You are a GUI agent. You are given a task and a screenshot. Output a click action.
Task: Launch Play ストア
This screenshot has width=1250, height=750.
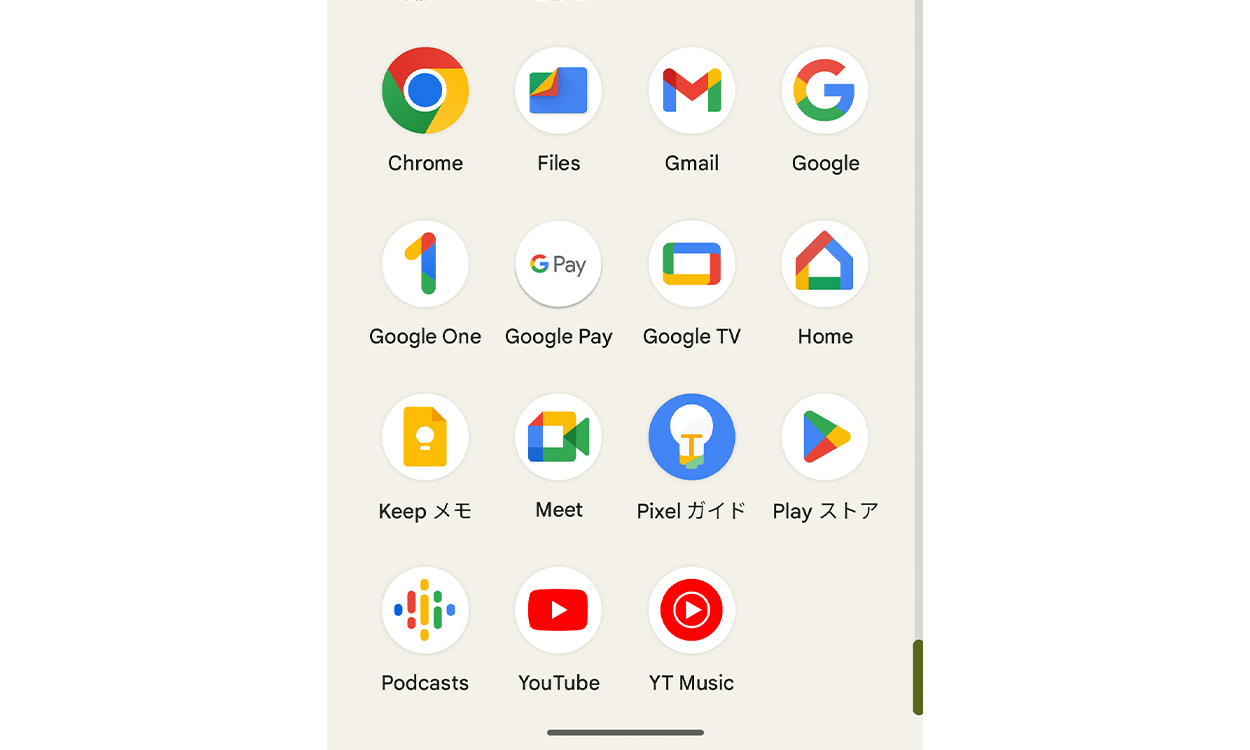point(825,437)
